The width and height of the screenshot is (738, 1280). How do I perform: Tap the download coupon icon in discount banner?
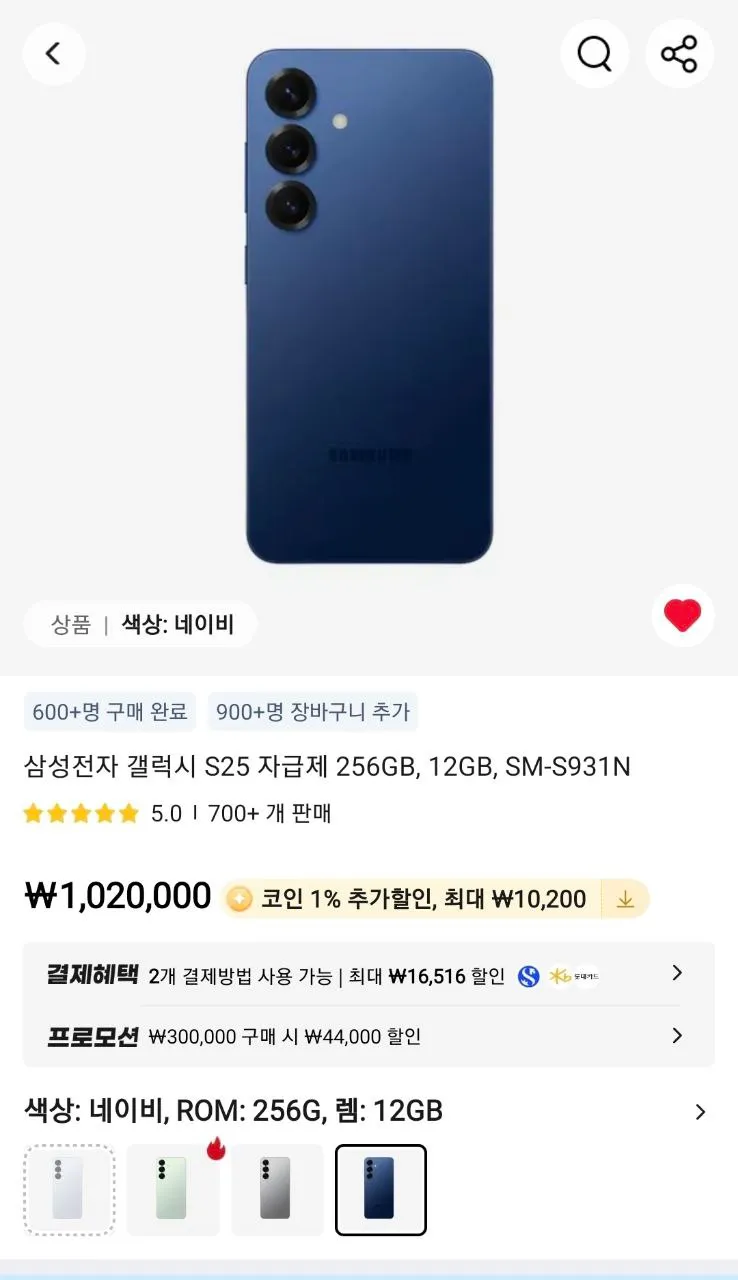[x=626, y=899]
